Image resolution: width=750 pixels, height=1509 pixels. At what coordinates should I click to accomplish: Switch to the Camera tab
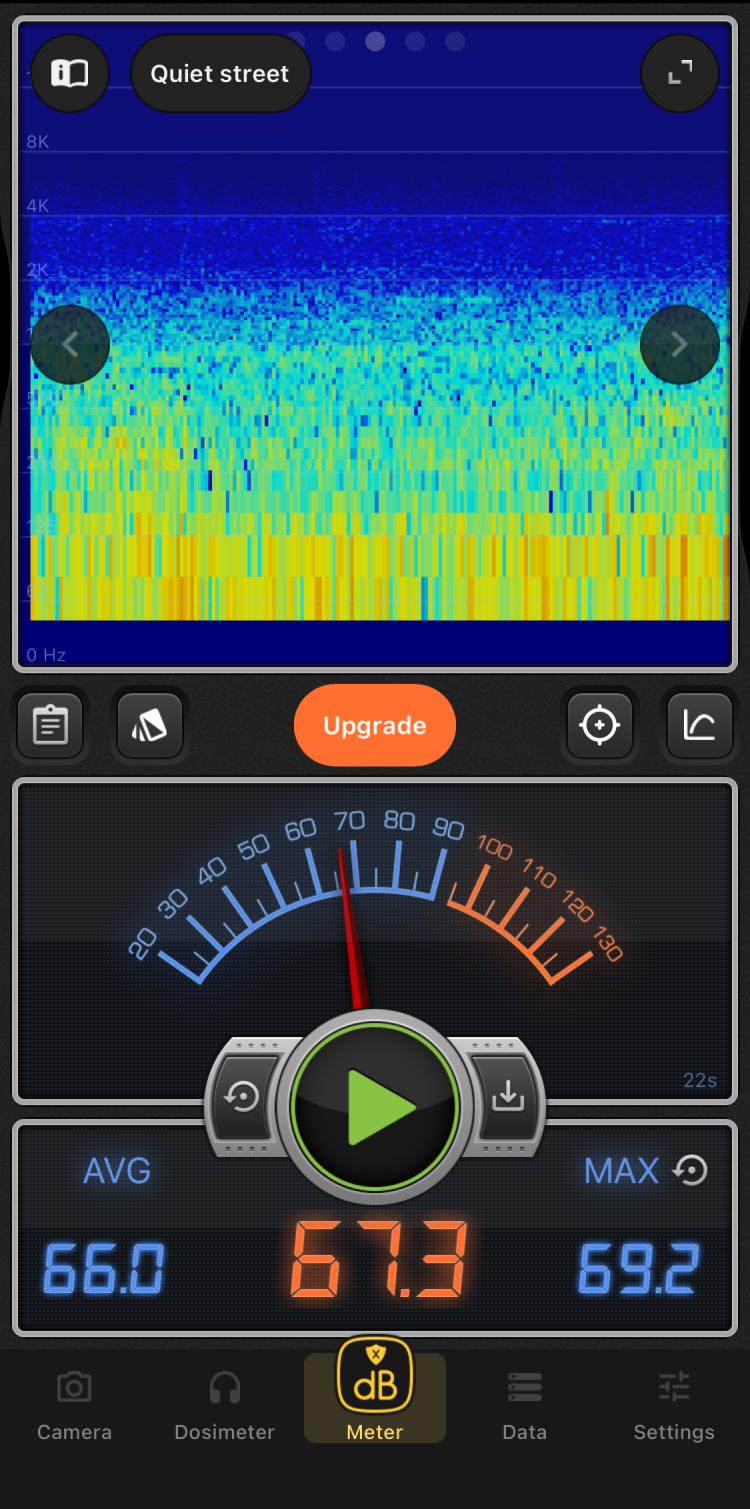tap(74, 1407)
